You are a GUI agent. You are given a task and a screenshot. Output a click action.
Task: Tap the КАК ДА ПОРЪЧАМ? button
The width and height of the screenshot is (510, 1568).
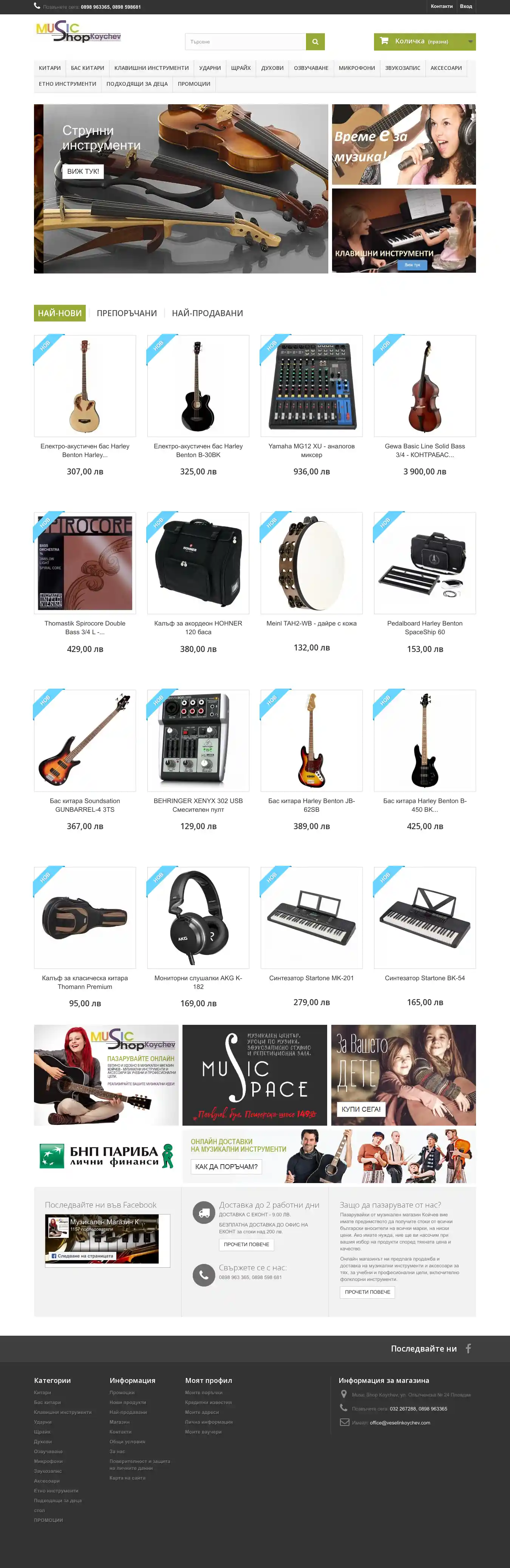[226, 1166]
